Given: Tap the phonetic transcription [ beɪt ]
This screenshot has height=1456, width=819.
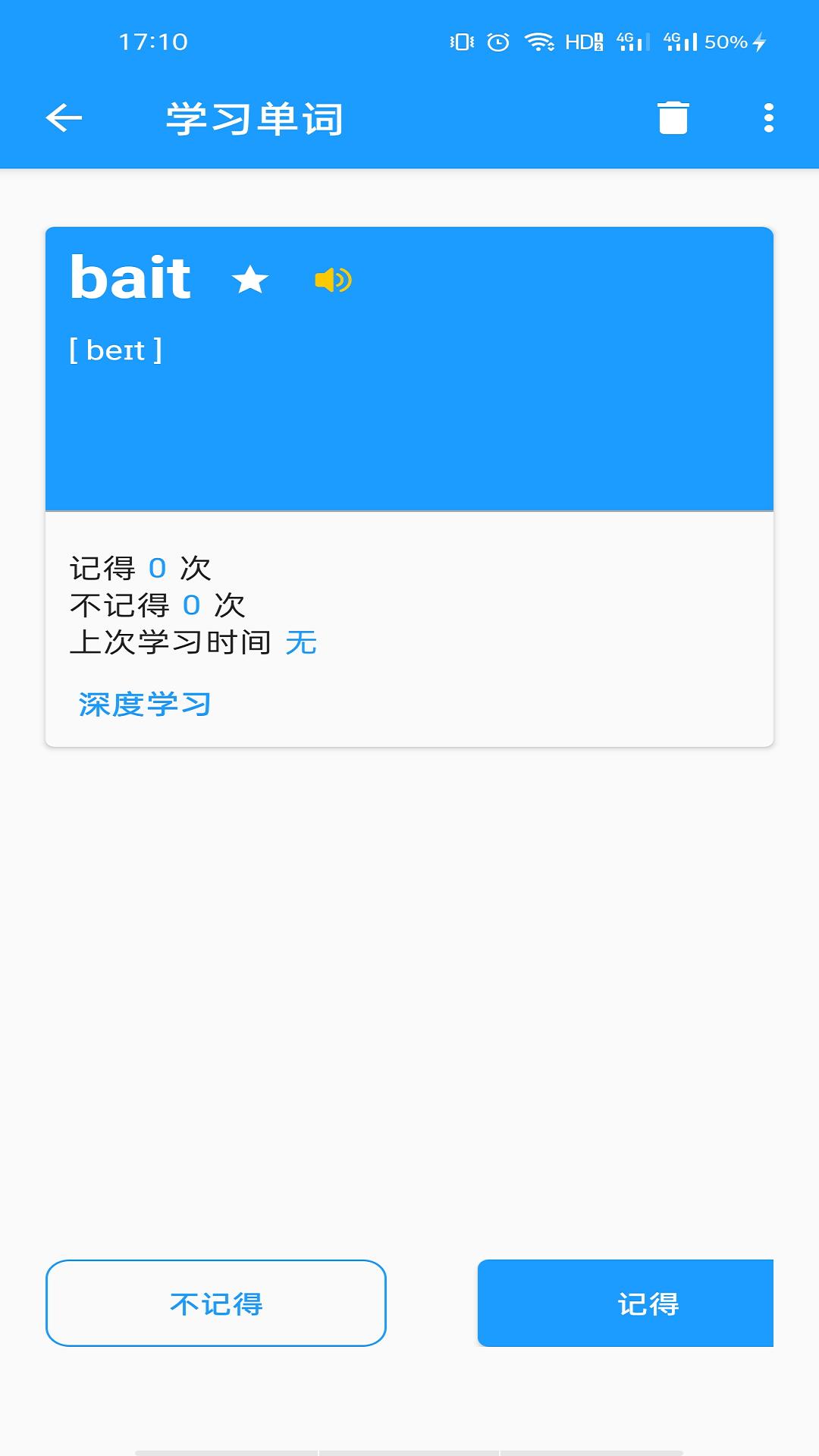Looking at the screenshot, I should pyautogui.click(x=115, y=350).
